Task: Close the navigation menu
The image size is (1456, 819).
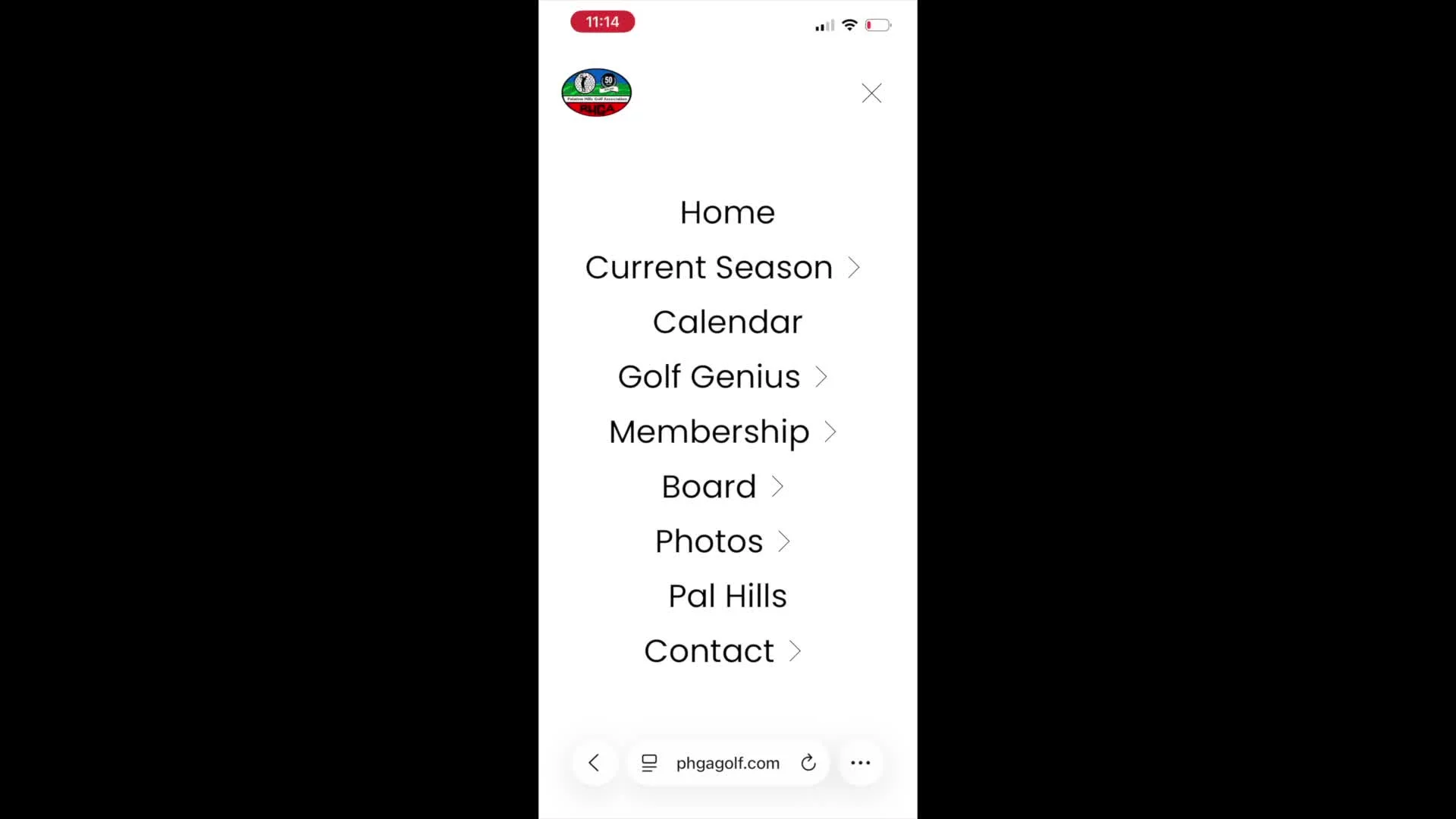Action: click(871, 93)
